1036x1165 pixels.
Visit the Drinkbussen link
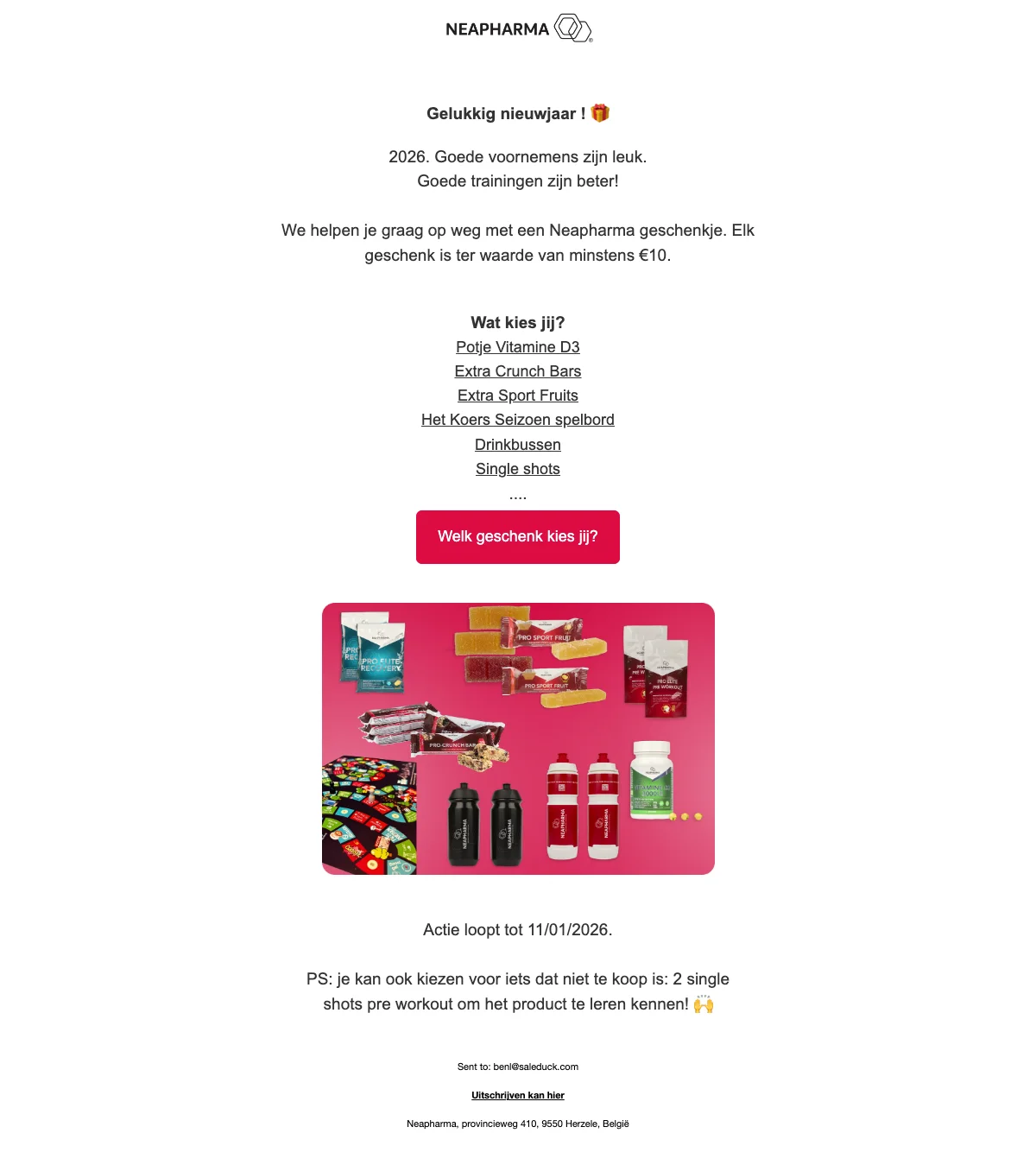tap(517, 445)
